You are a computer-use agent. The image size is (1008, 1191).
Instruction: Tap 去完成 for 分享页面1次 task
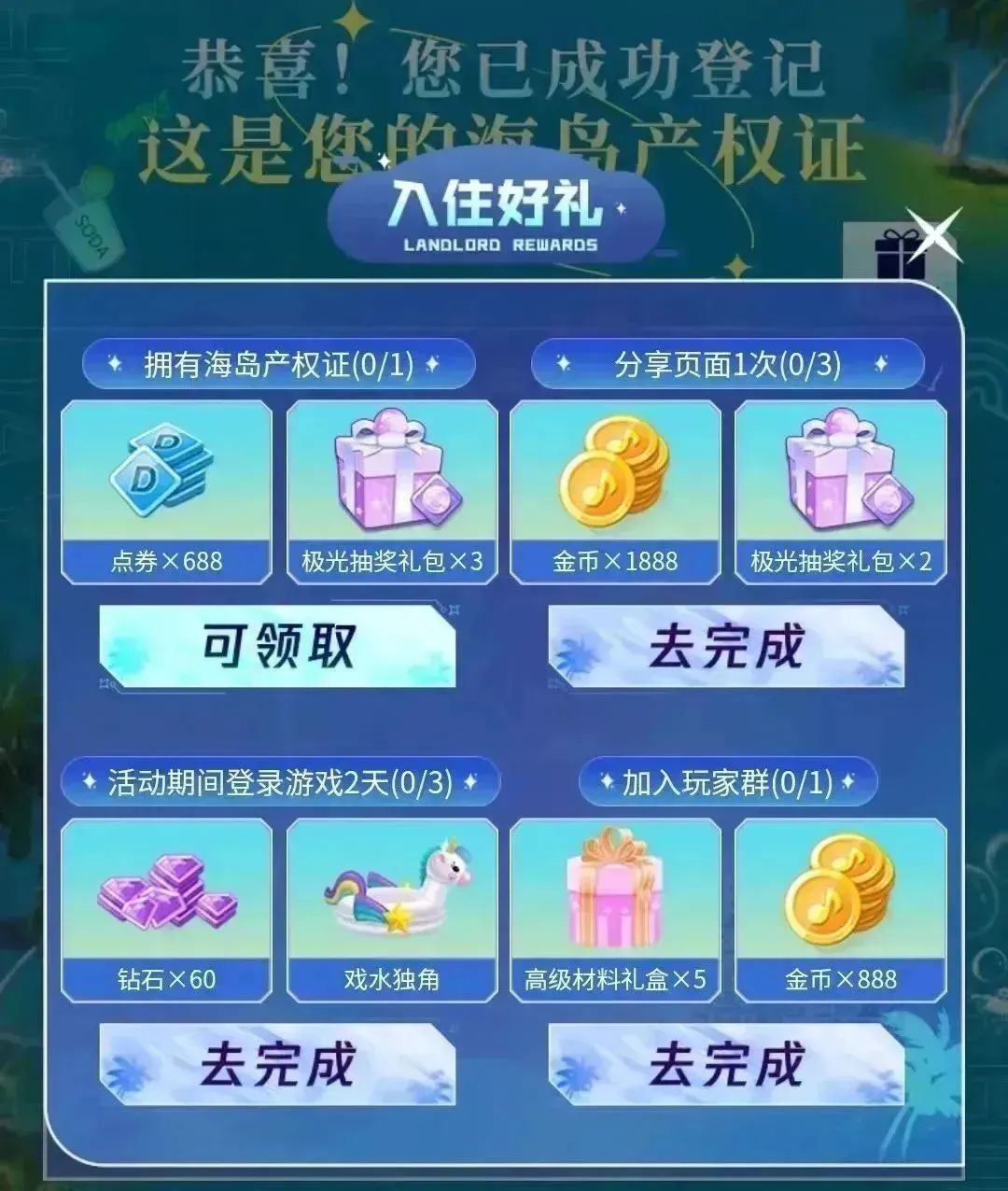pos(726,646)
